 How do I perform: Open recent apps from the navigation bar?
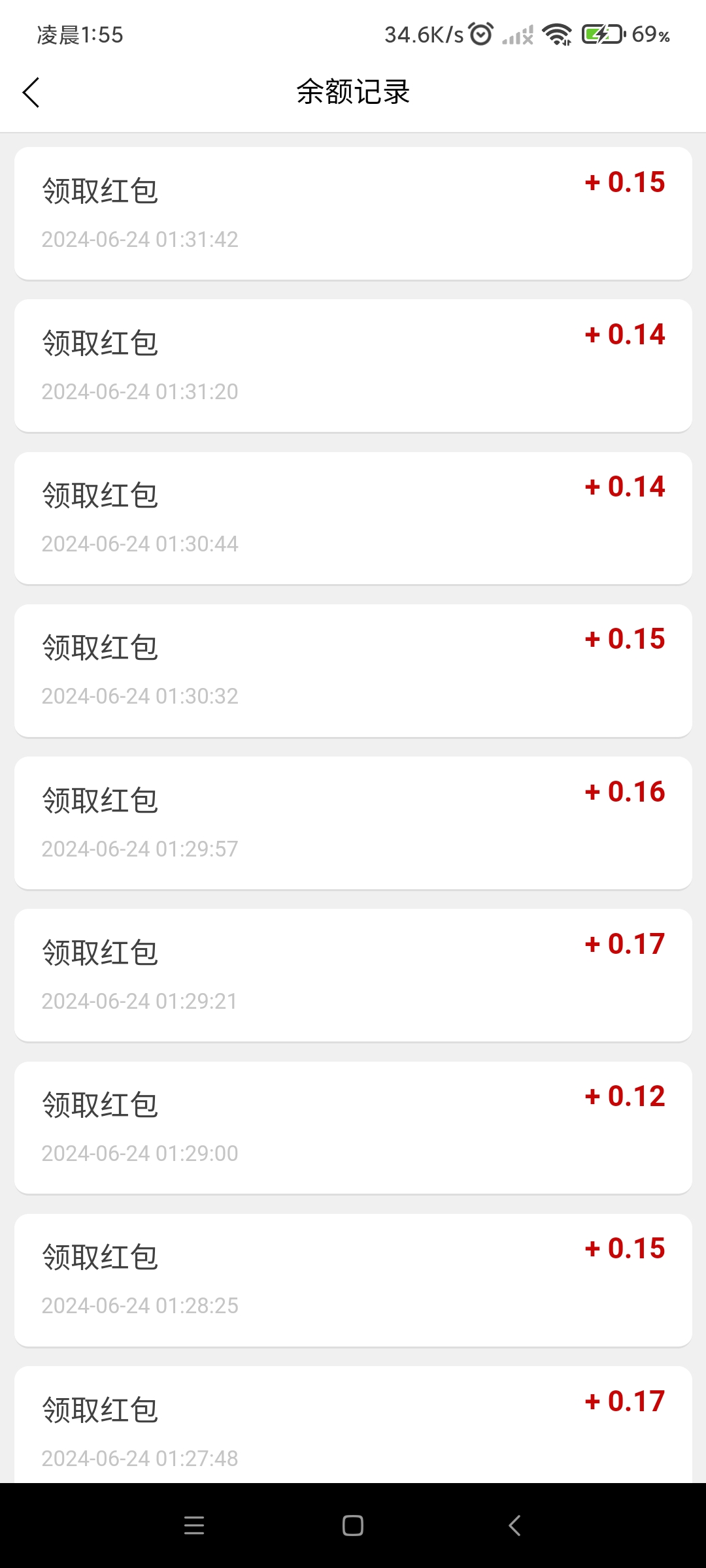click(x=194, y=1526)
